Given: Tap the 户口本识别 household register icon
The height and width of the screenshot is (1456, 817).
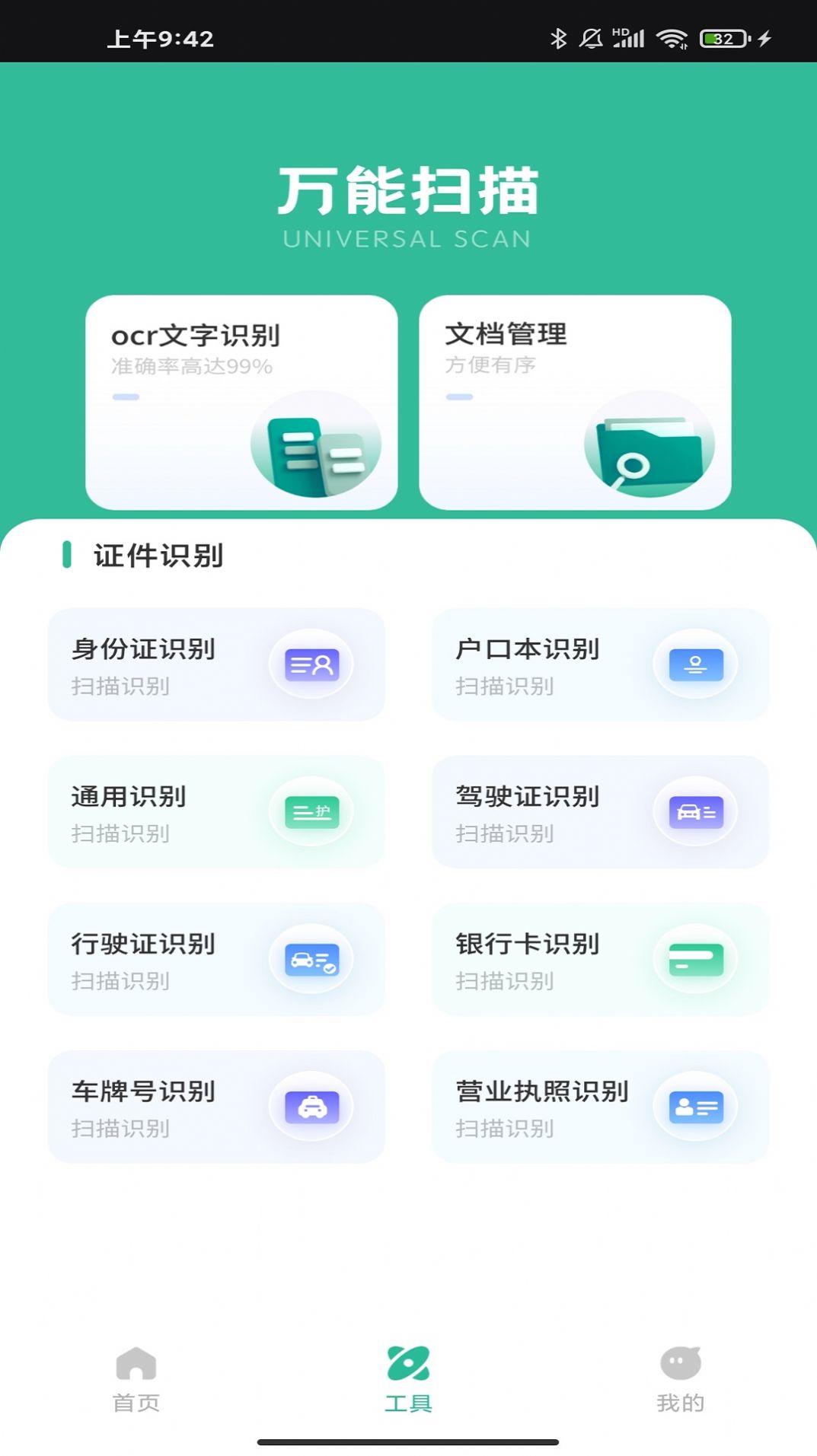Looking at the screenshot, I should click(695, 664).
